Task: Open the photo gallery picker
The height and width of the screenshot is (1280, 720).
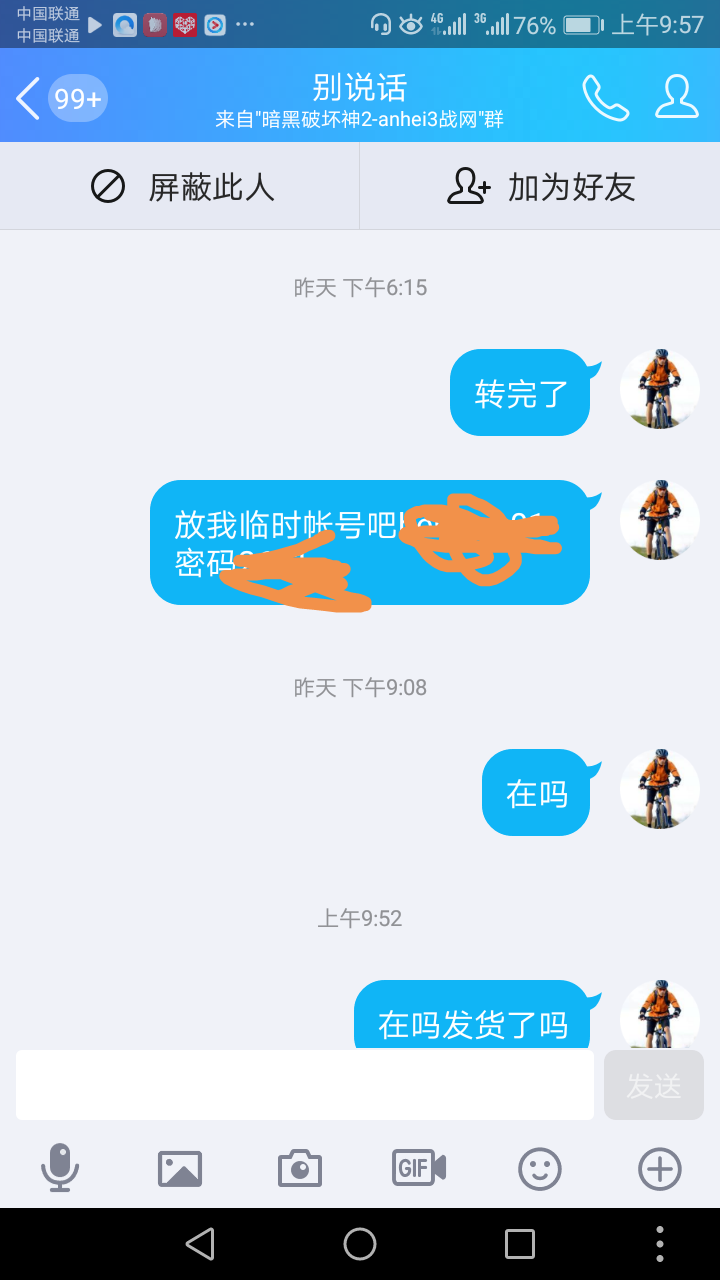Action: coord(180,1168)
